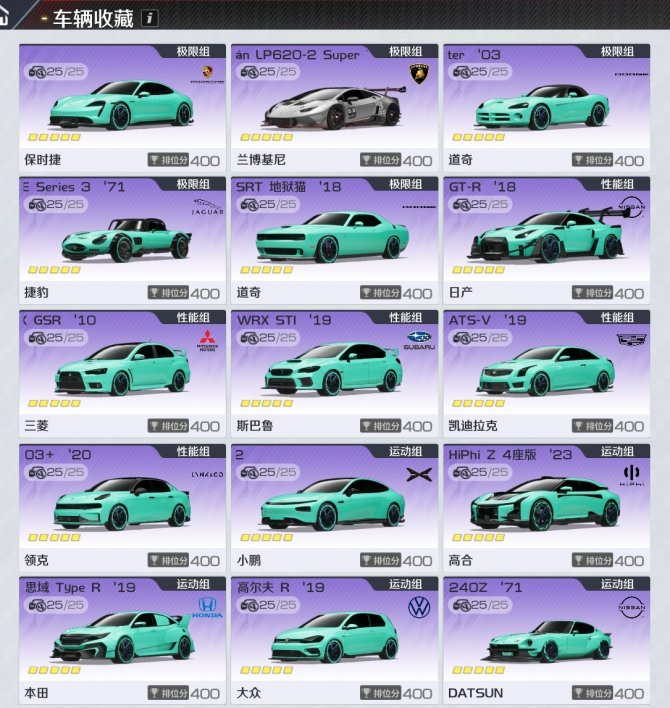Open the 凯迪拉克 ATS-V '19 card
670x708 pixels.
pyautogui.click(x=546, y=372)
